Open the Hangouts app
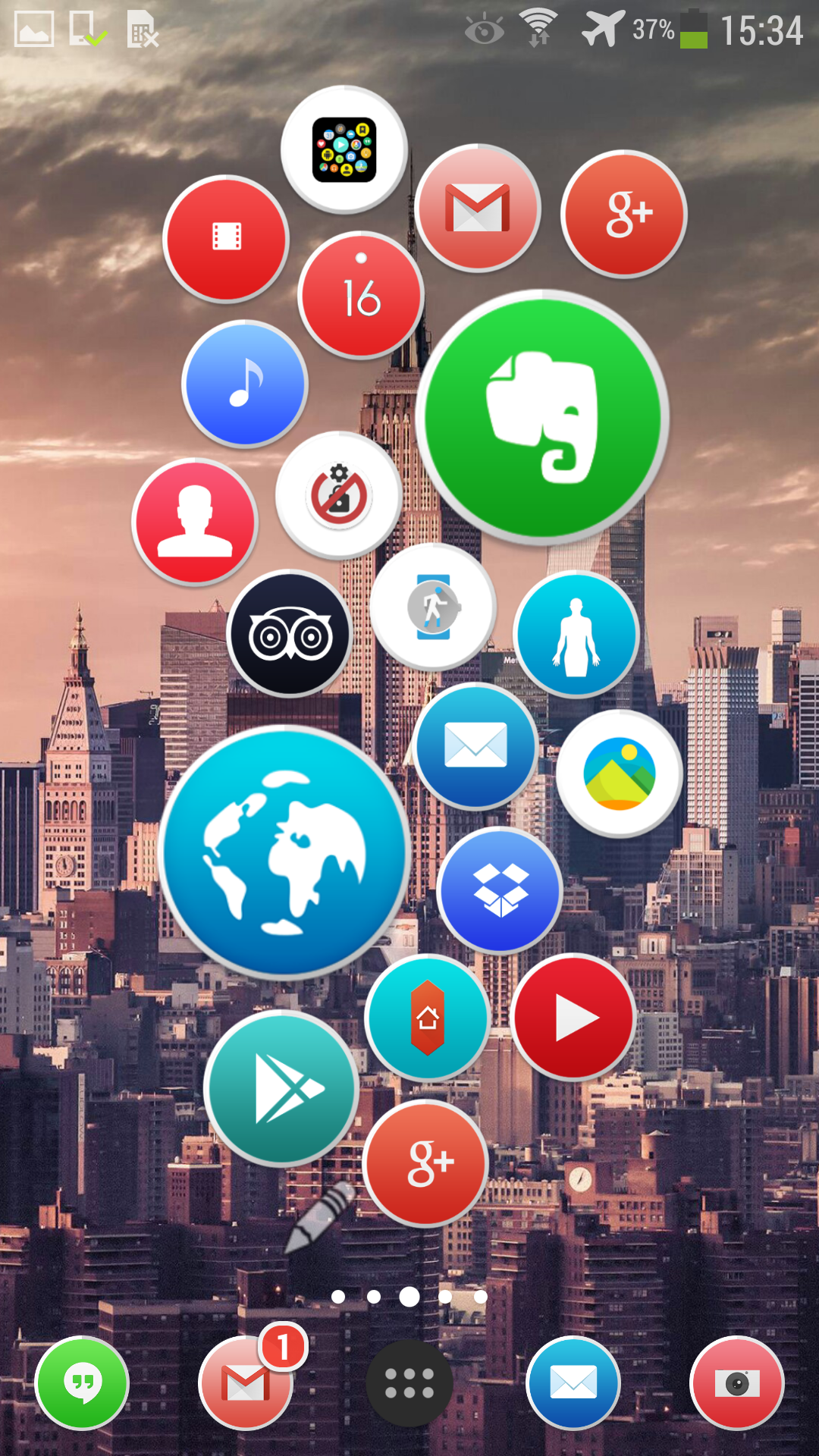The height and width of the screenshot is (1456, 819). (x=82, y=1382)
